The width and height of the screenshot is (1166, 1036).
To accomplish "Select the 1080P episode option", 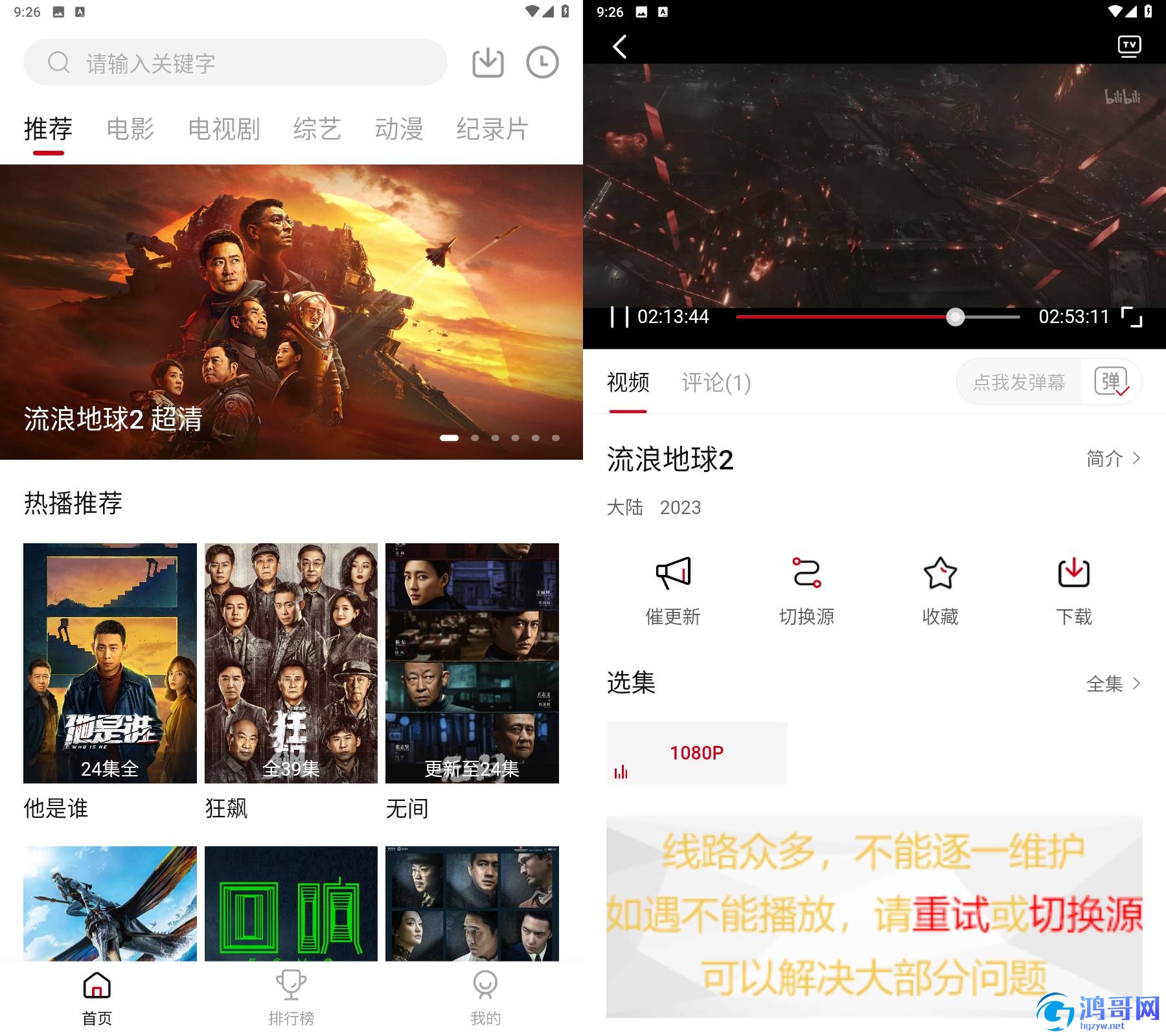I will tap(696, 753).
